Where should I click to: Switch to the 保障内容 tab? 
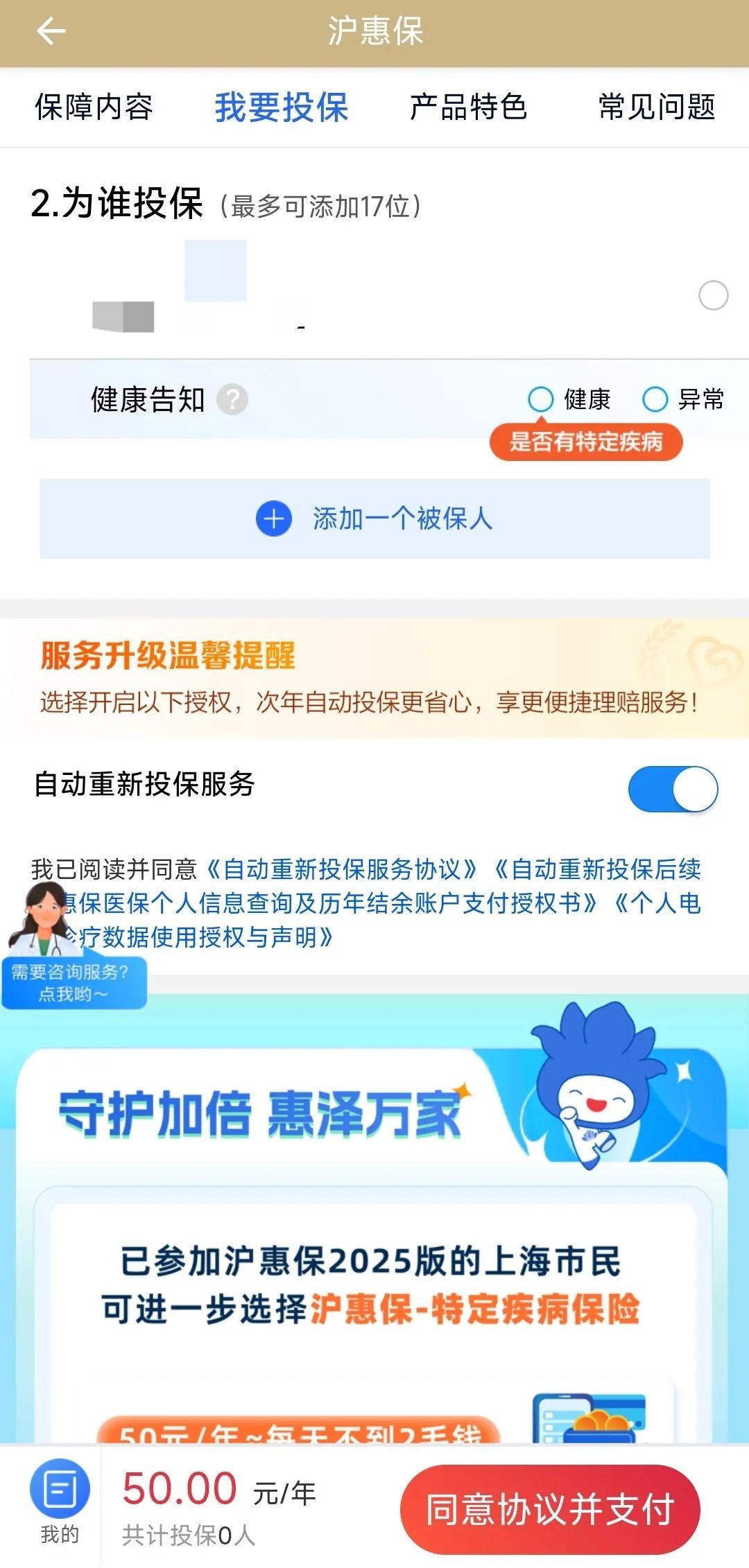(94, 107)
